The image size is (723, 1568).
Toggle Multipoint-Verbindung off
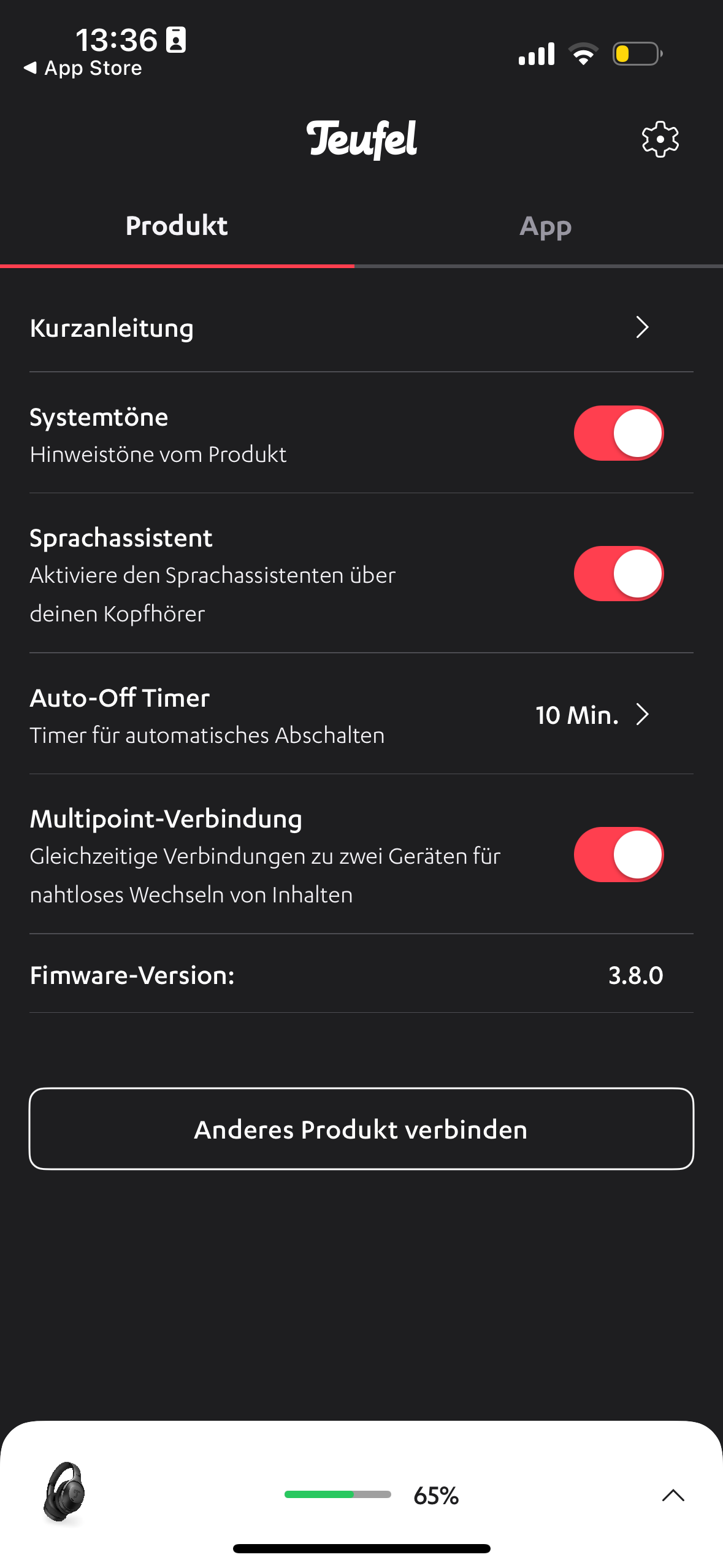click(618, 855)
